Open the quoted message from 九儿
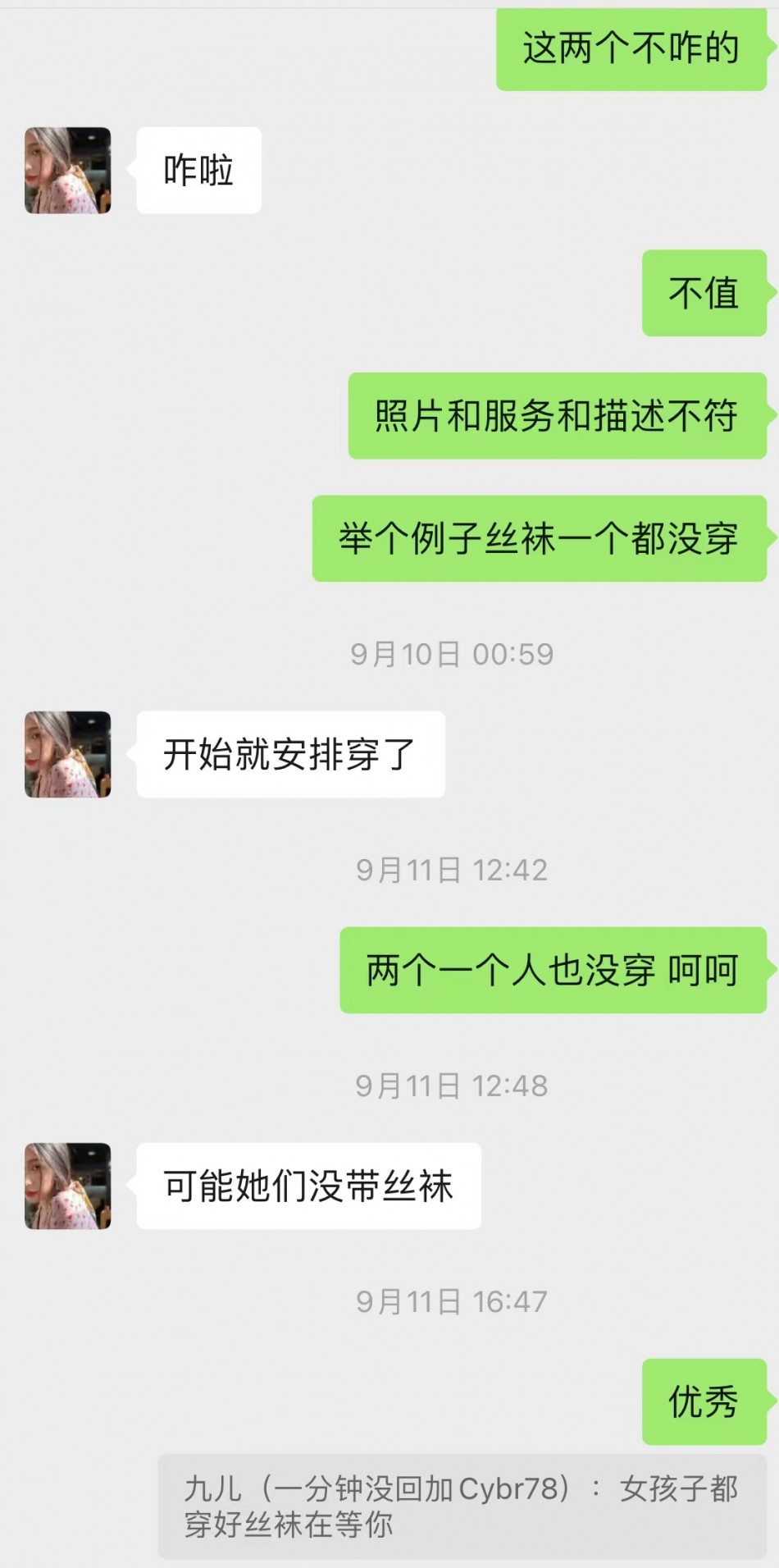 [462, 1506]
